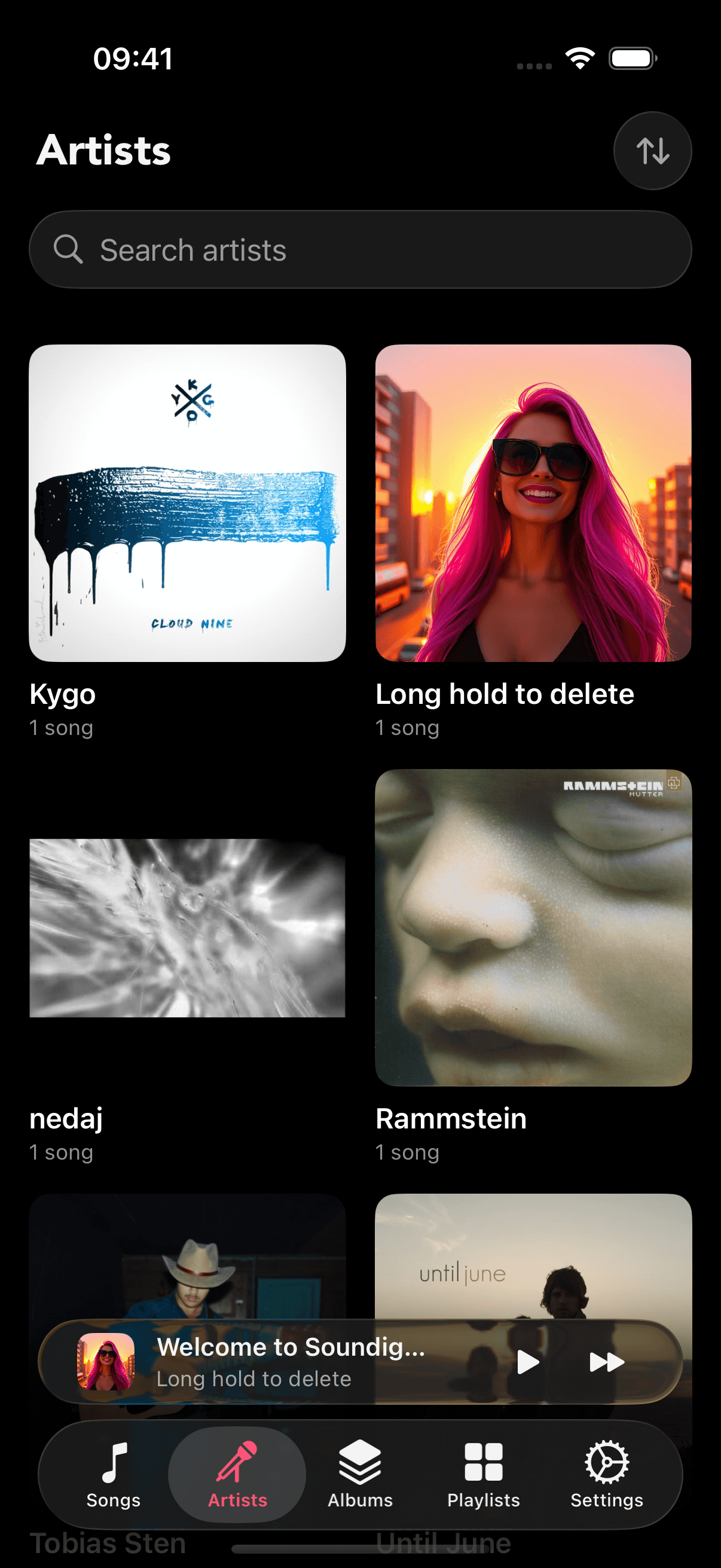The image size is (721, 1568).
Task: Open the Settings gear icon
Action: point(606,1462)
